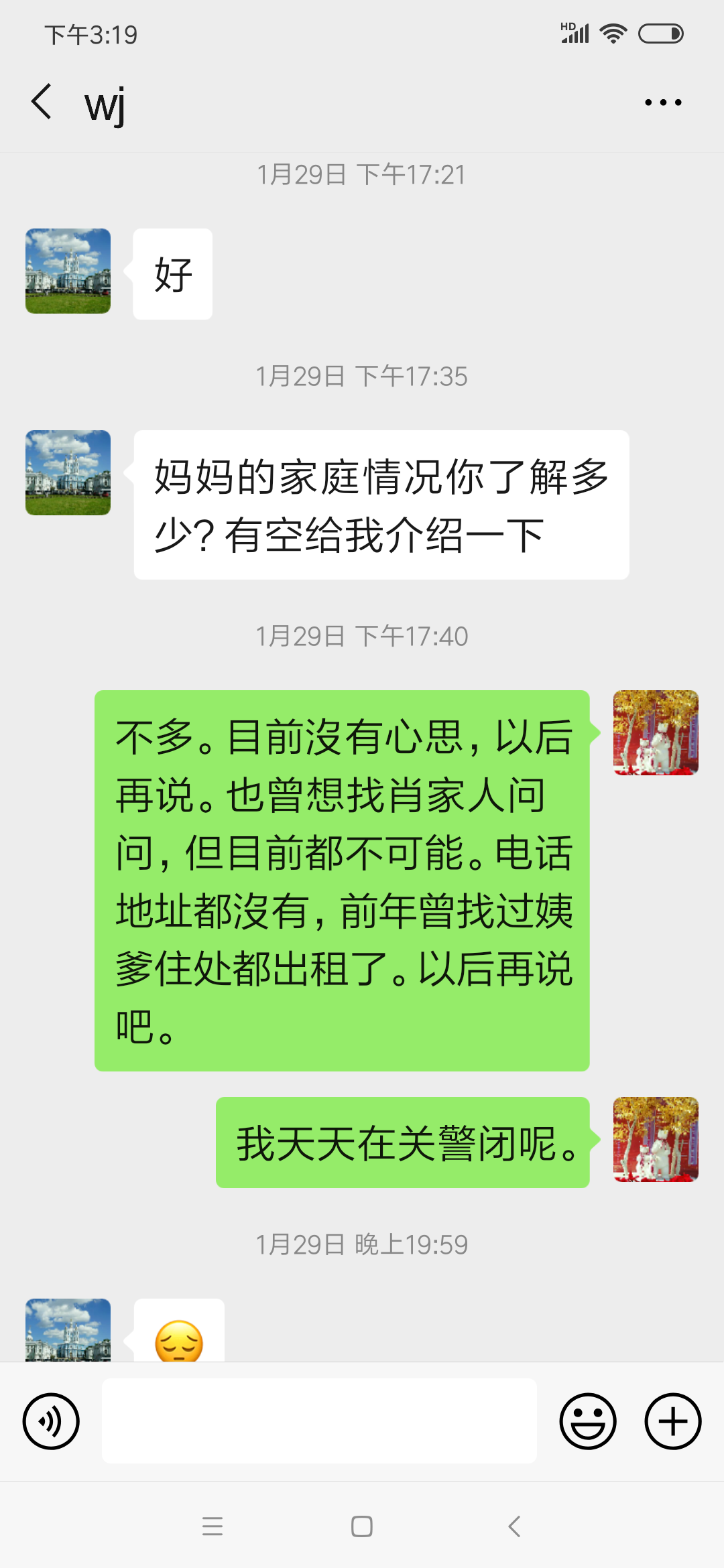Open my avatar beside 我天天在关警闭呢 message
The image size is (724, 1568).
click(x=656, y=1139)
